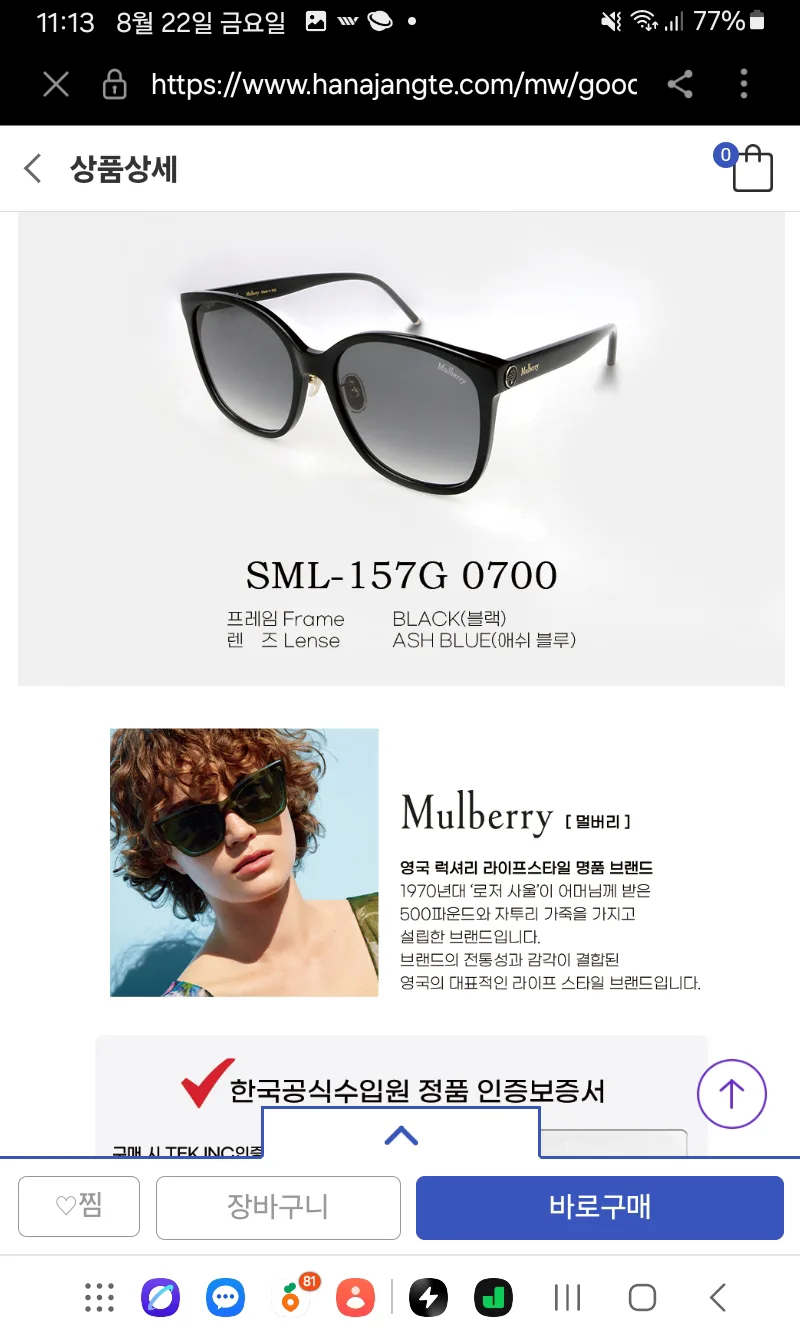The image size is (800, 1340).
Task: Go to the home screen
Action: 642,1298
